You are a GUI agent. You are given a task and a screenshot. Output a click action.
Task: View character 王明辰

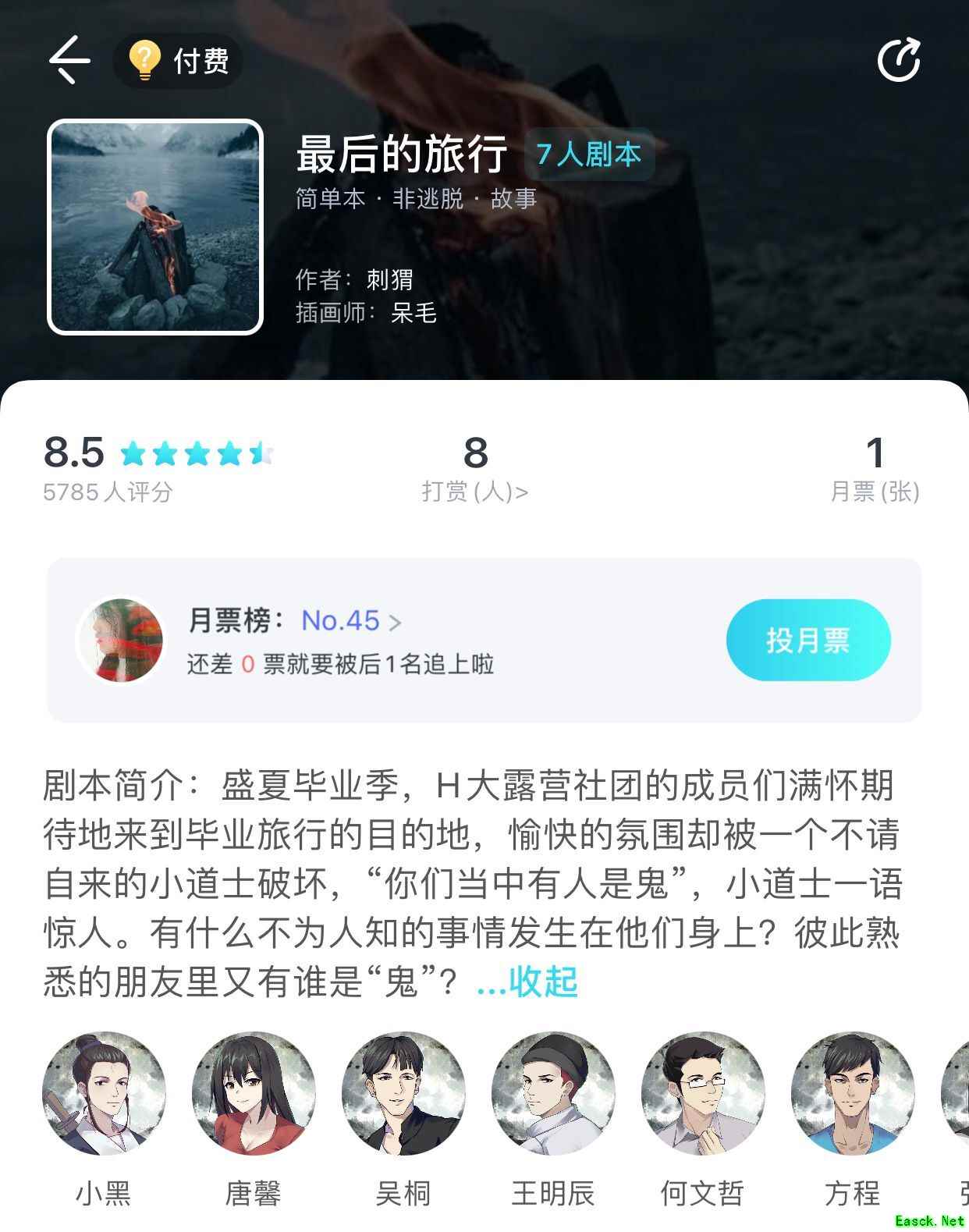[x=553, y=1094]
